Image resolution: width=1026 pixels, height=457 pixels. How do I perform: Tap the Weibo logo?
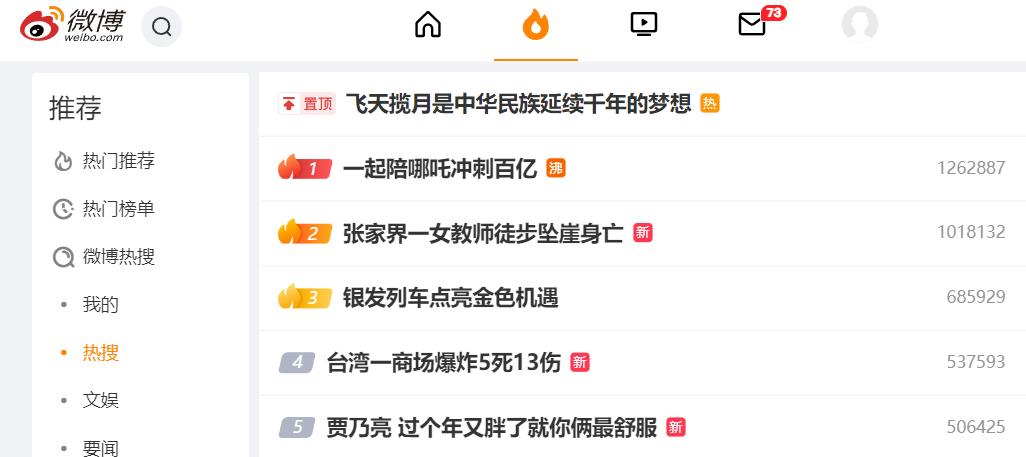pyautogui.click(x=73, y=25)
